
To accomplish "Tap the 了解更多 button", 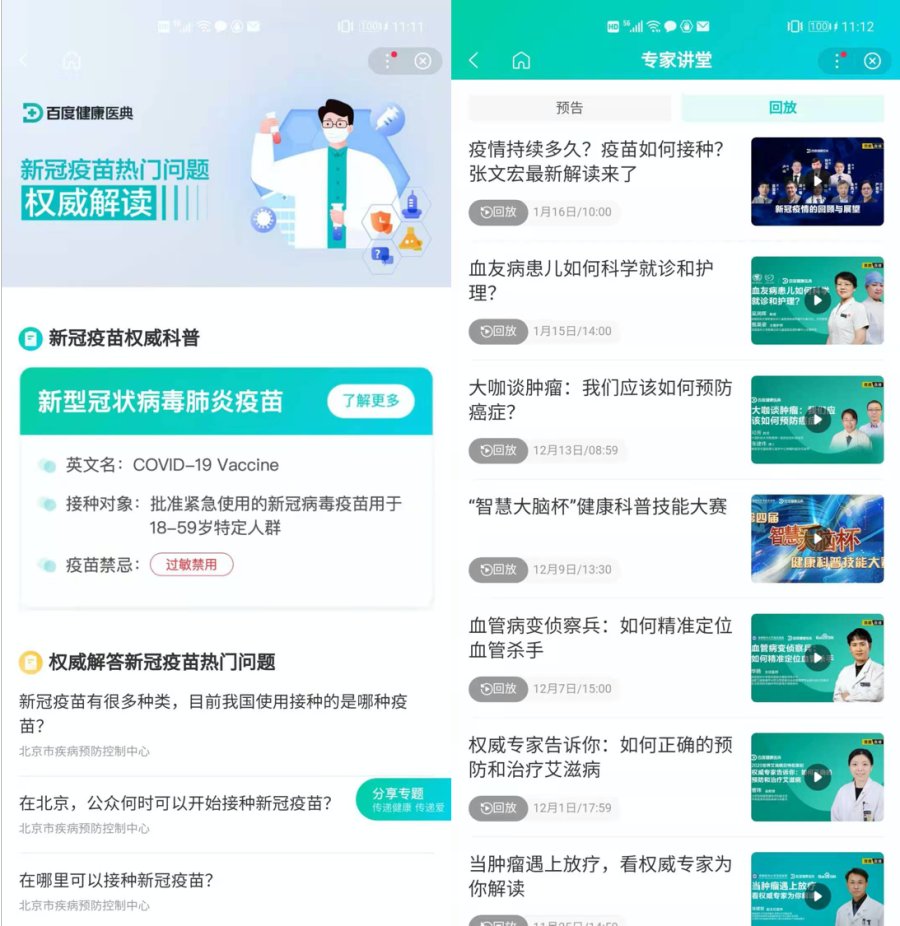I will 371,398.
